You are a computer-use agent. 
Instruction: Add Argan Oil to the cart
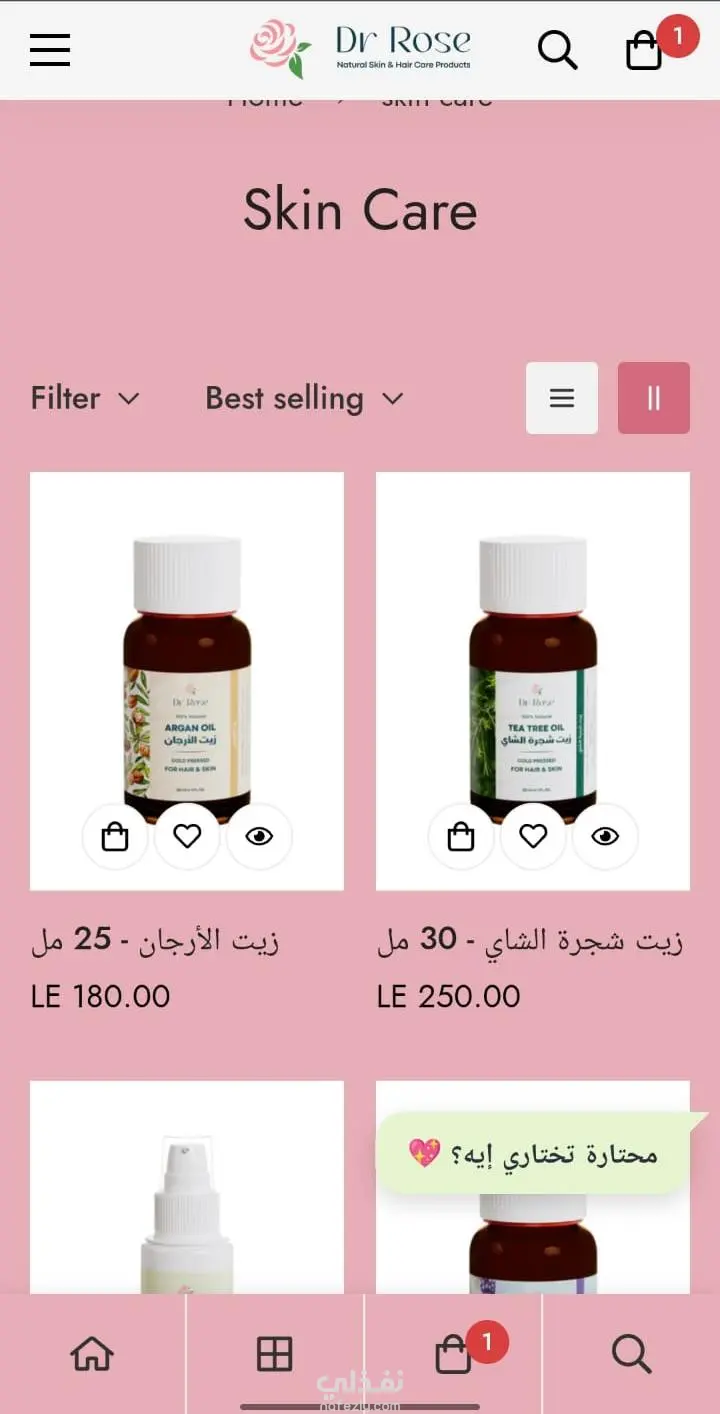pyautogui.click(x=115, y=836)
